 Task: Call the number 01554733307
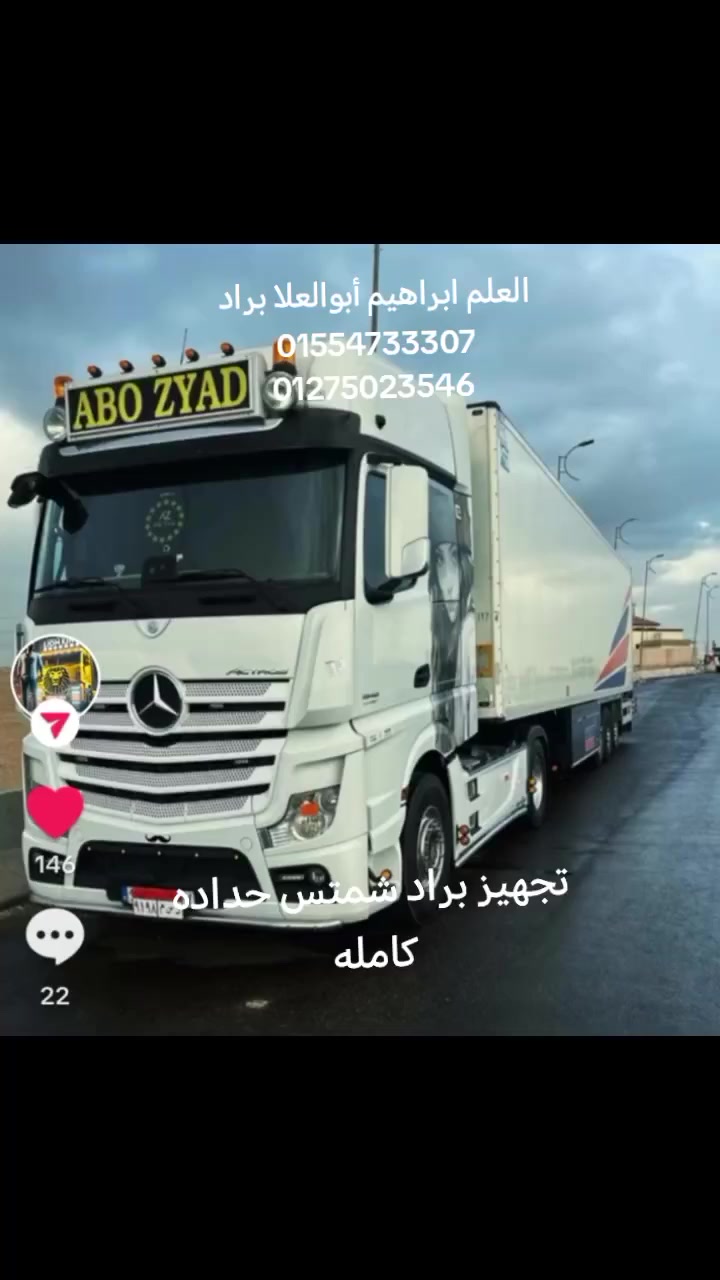click(x=377, y=346)
